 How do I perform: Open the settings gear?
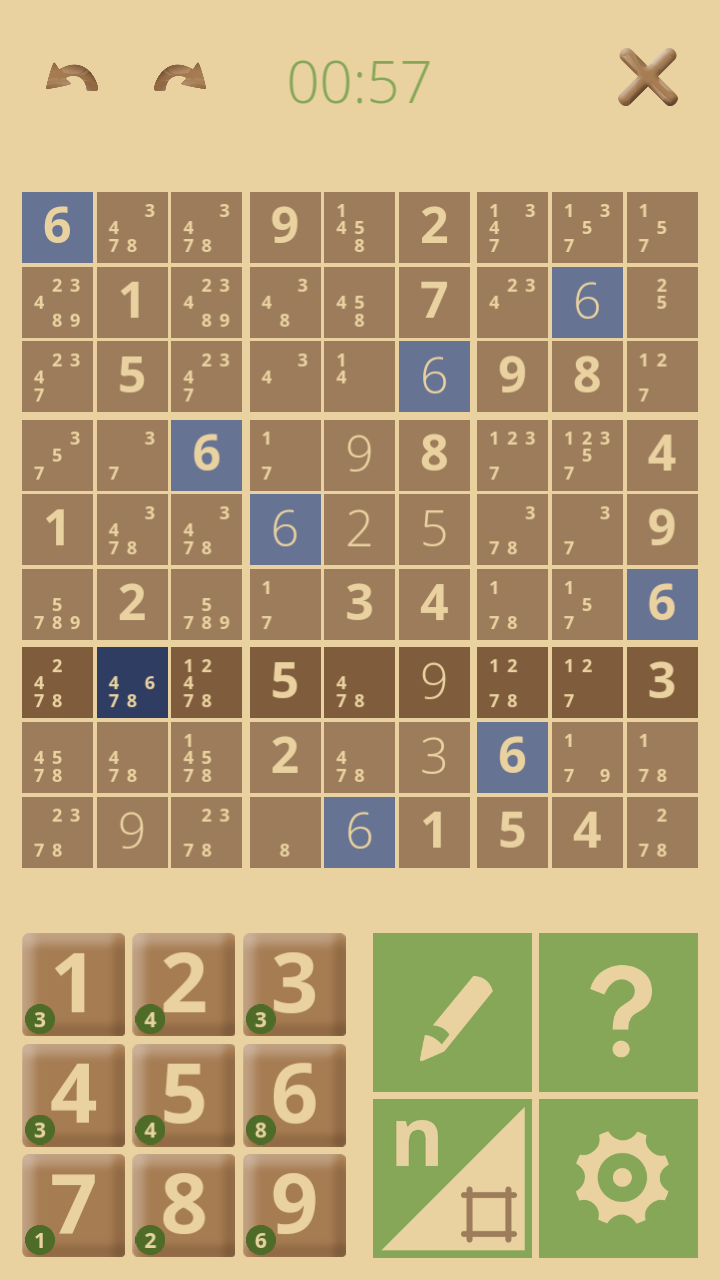[618, 1178]
